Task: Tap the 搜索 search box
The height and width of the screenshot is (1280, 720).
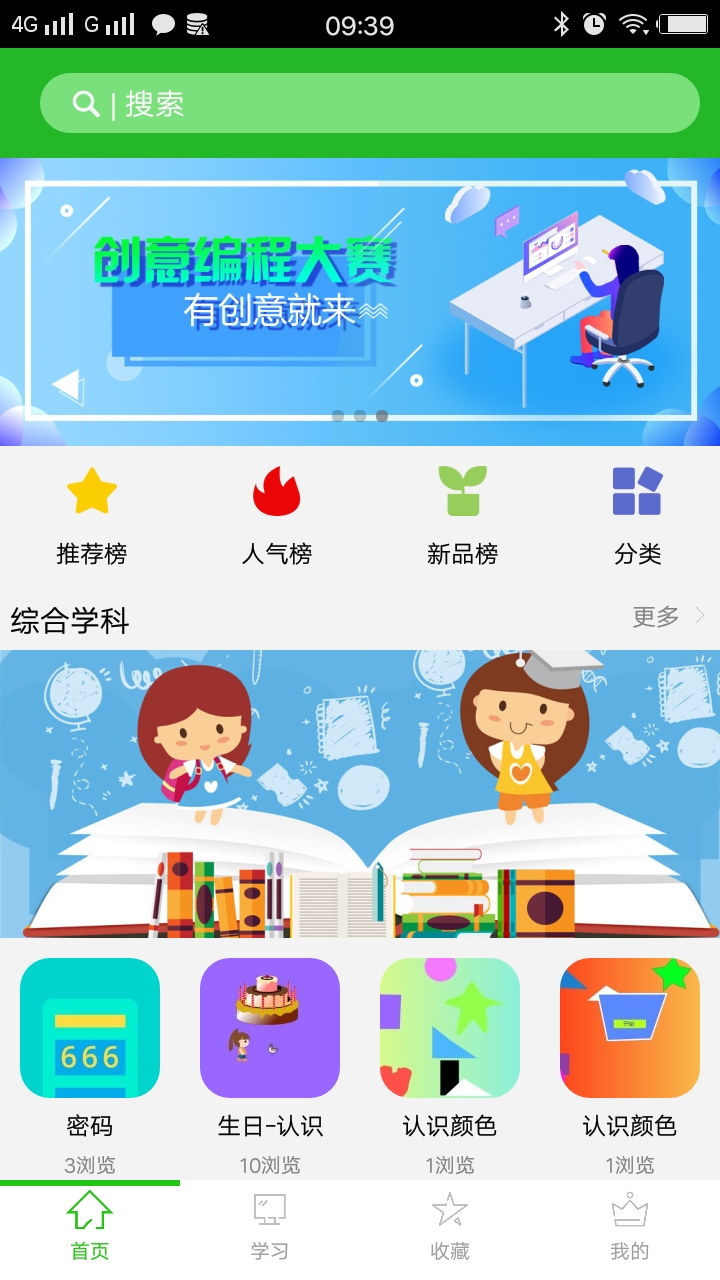Action: point(370,103)
